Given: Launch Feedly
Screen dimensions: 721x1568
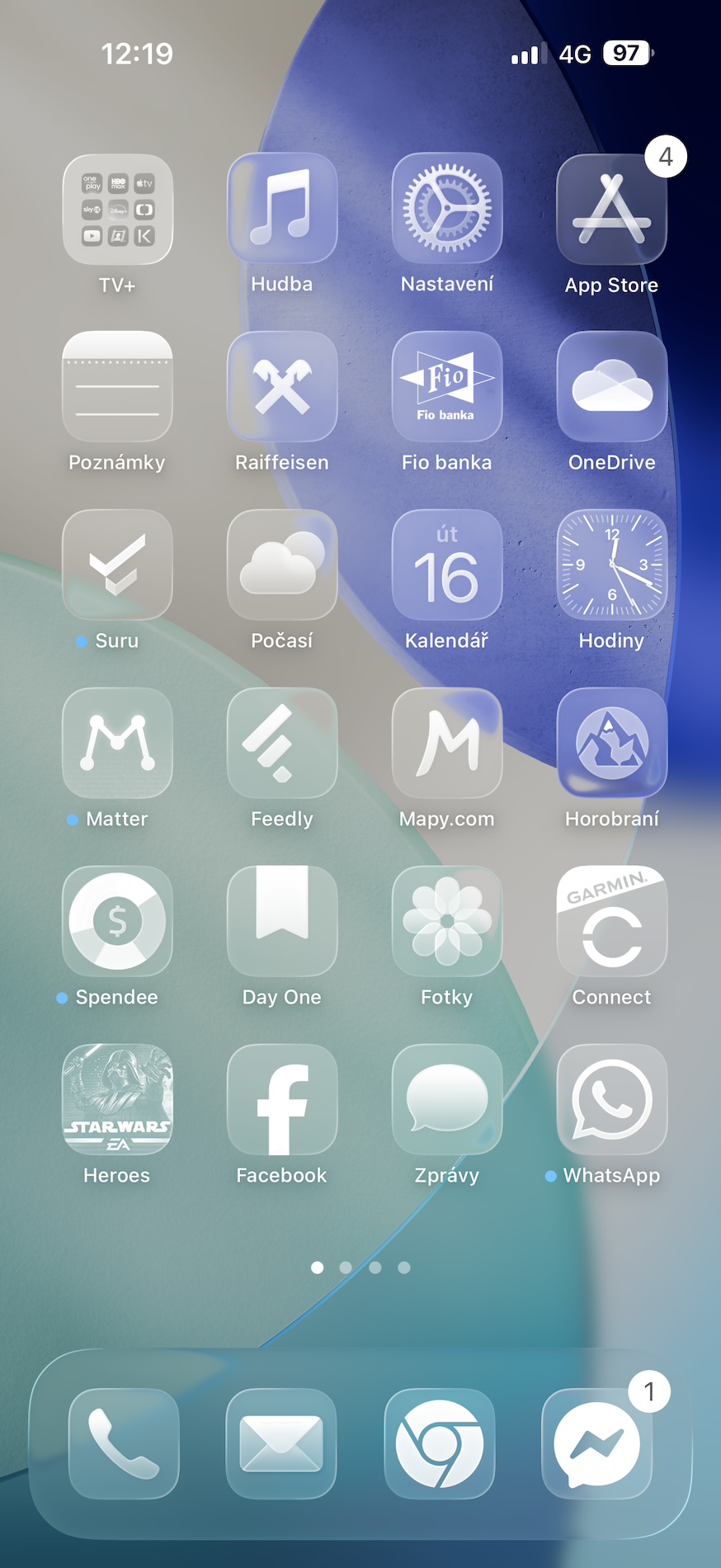Looking at the screenshot, I should [282, 744].
